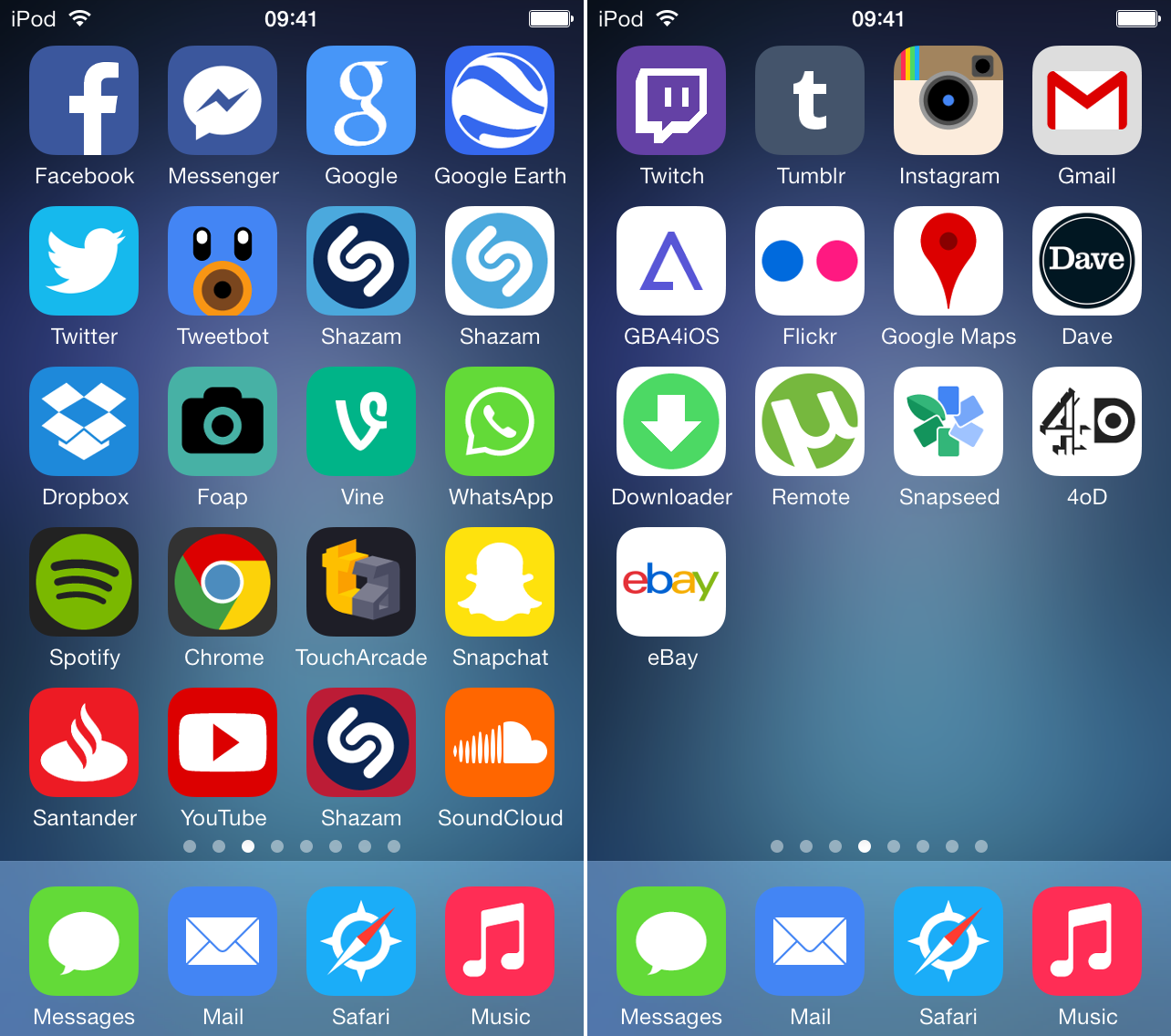Open the Twitter app

tap(84, 261)
